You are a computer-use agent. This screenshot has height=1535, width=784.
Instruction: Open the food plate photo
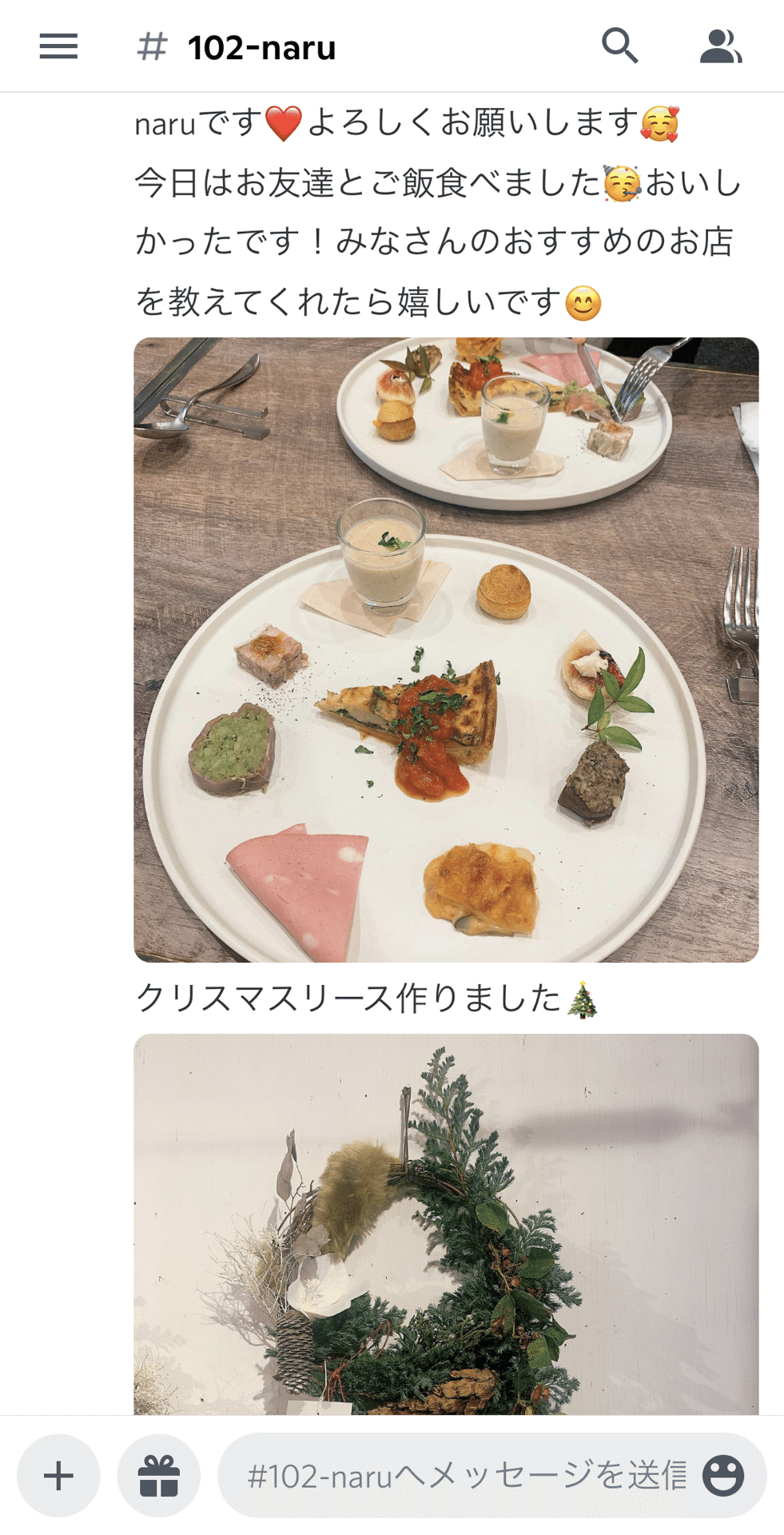click(x=446, y=649)
